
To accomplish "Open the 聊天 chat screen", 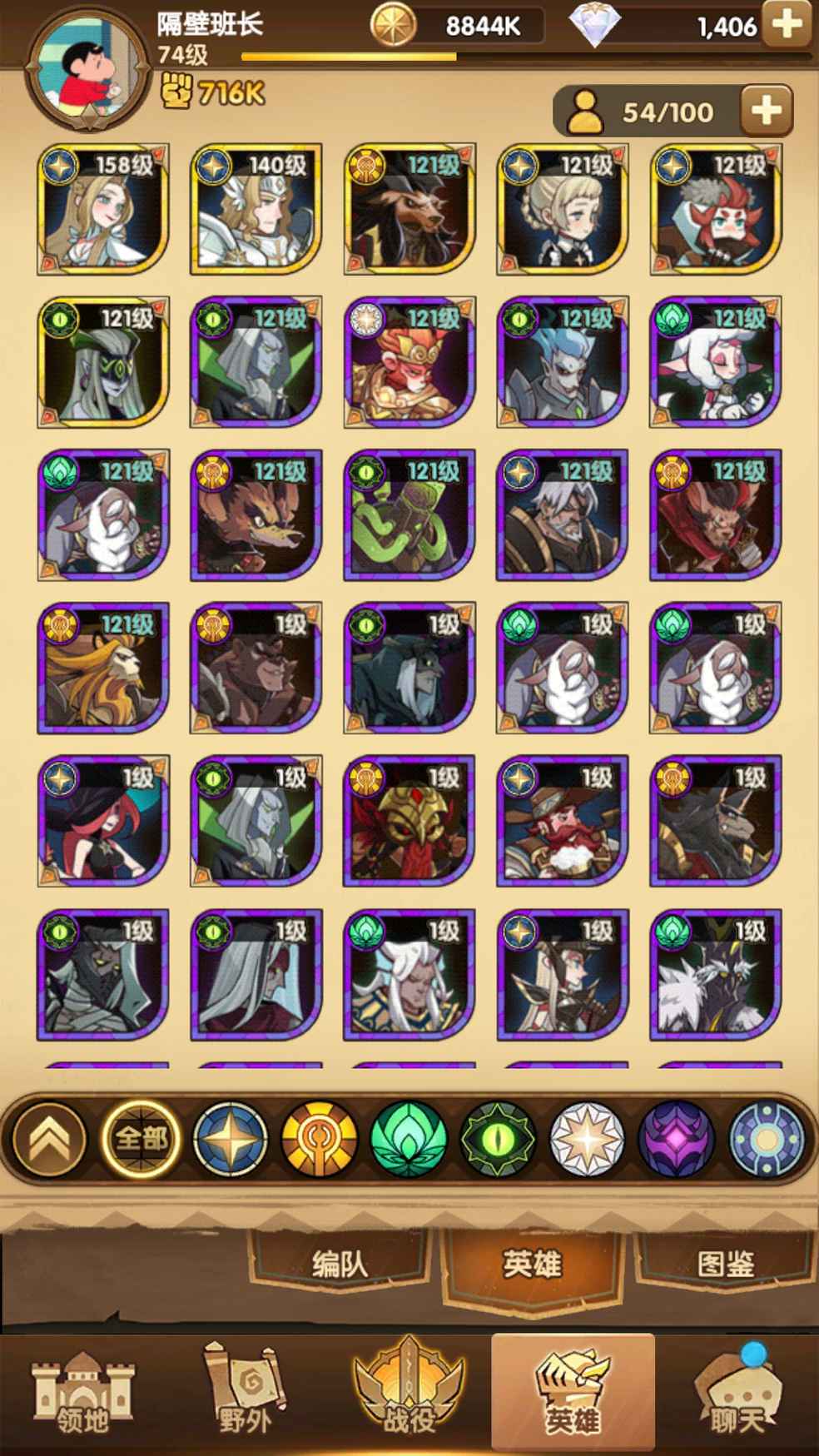I will [737, 1396].
